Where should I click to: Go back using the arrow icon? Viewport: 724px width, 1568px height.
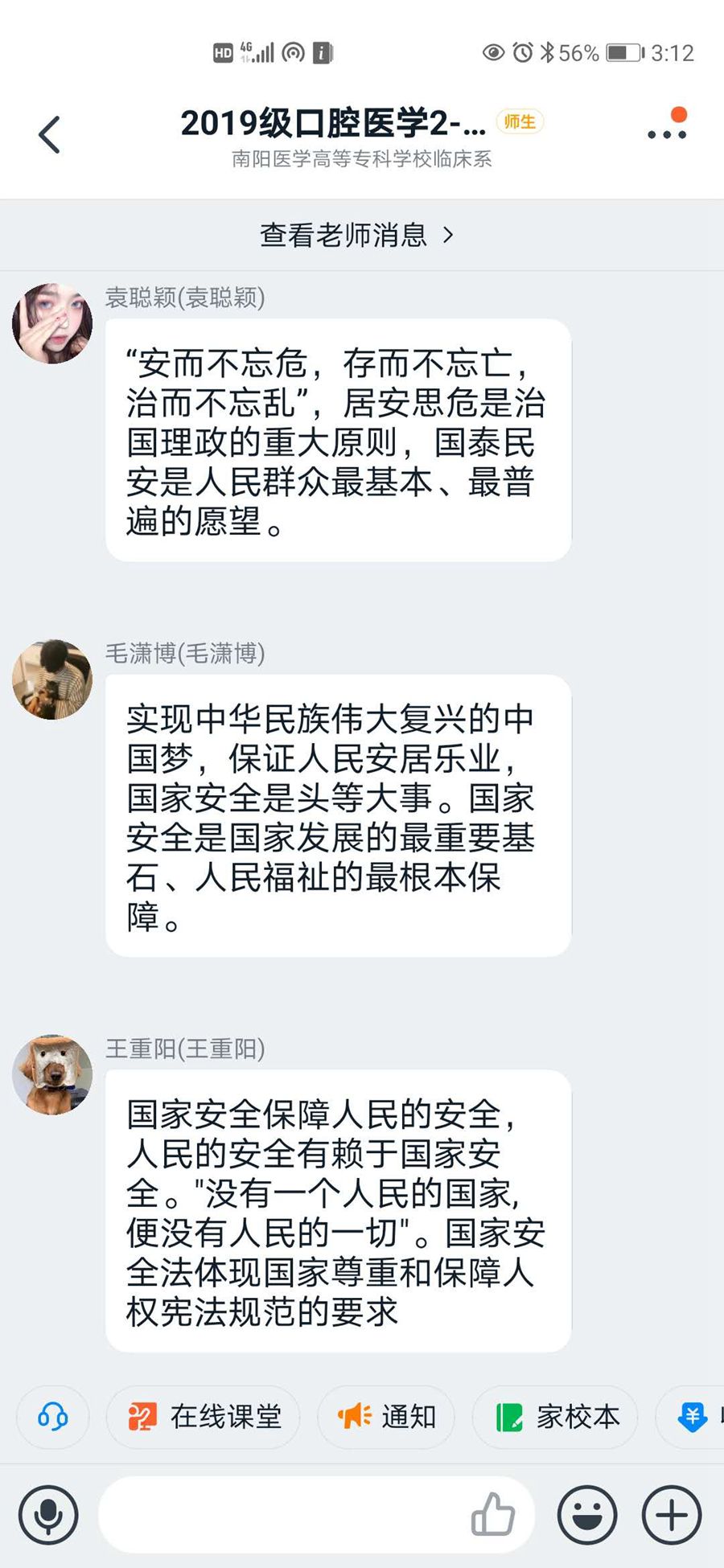click(x=50, y=135)
